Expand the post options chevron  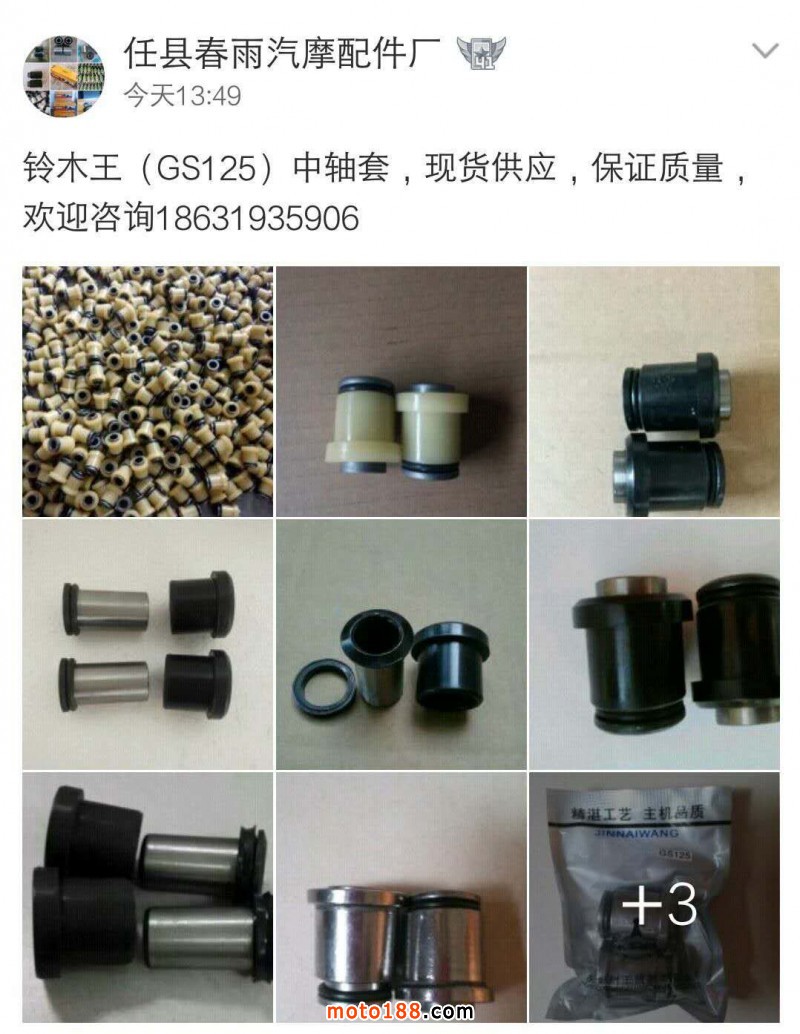coord(765,51)
